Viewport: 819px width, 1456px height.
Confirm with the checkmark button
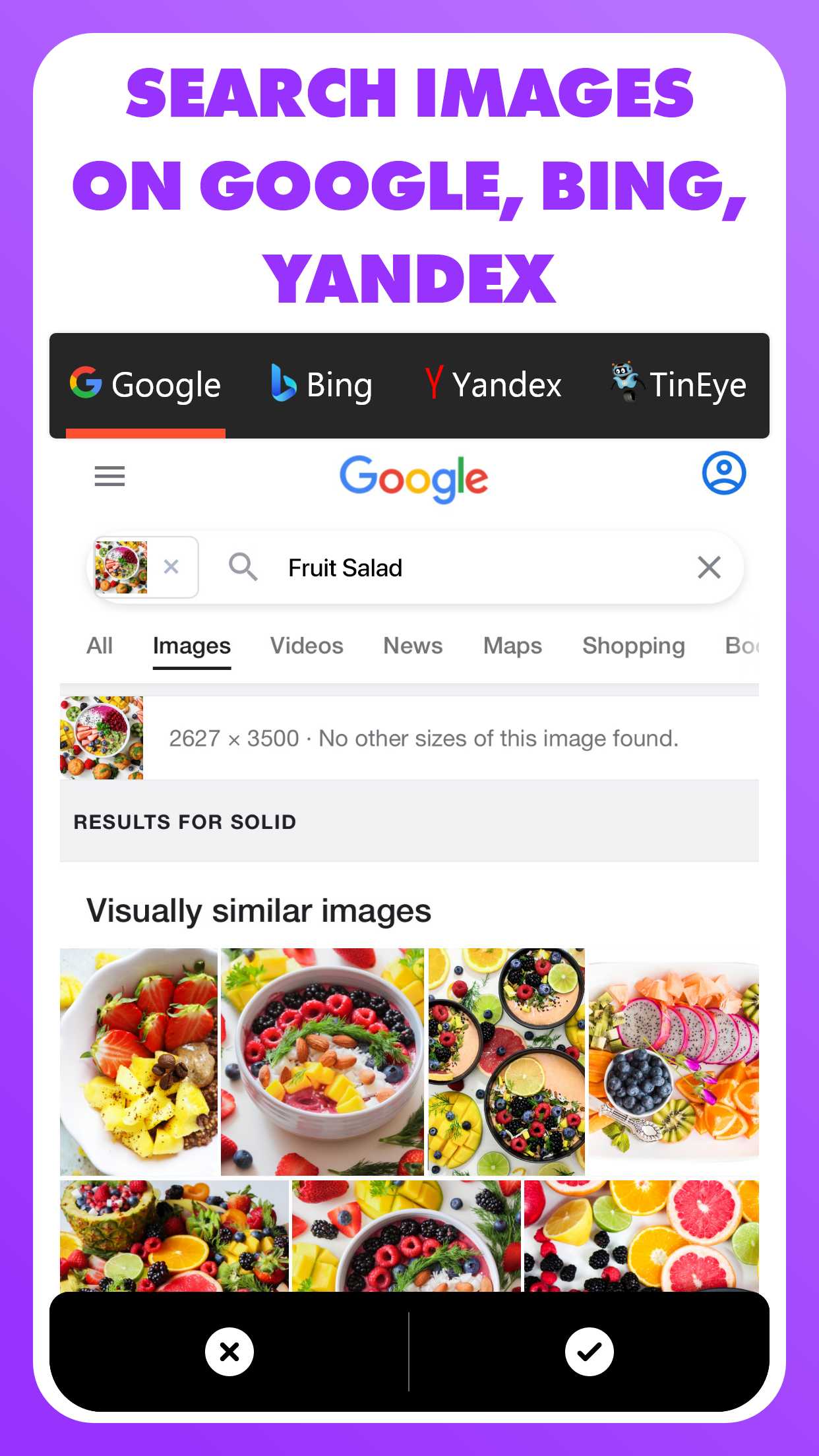coord(589,1352)
